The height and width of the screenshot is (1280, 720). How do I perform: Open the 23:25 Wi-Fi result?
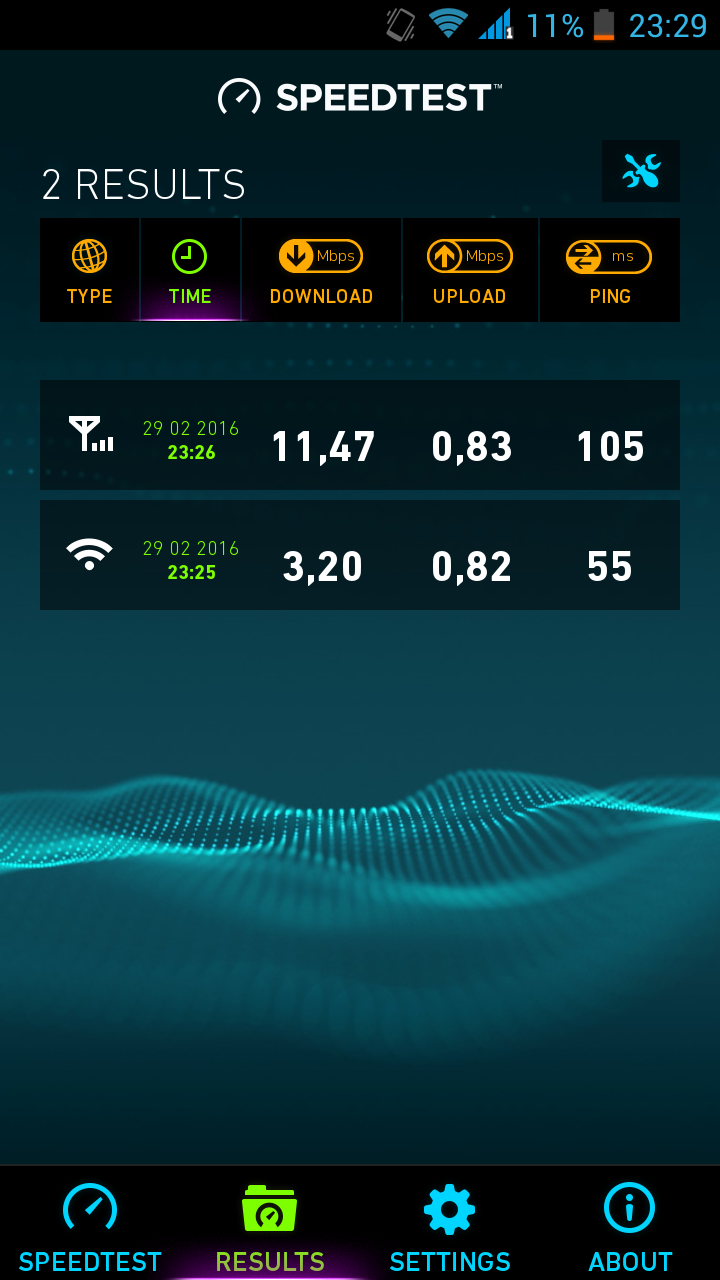click(x=360, y=555)
